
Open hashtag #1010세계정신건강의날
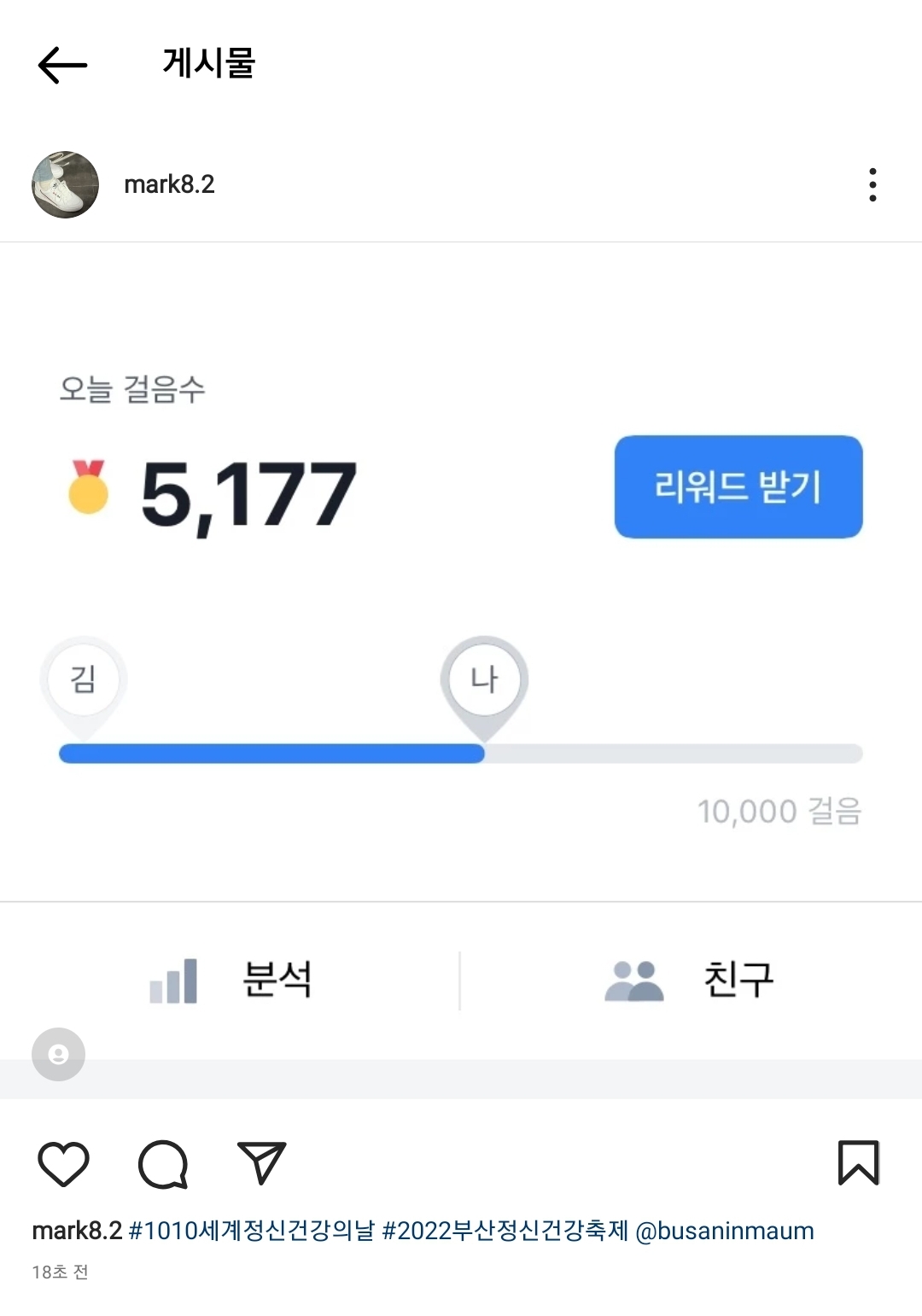coord(251,1231)
